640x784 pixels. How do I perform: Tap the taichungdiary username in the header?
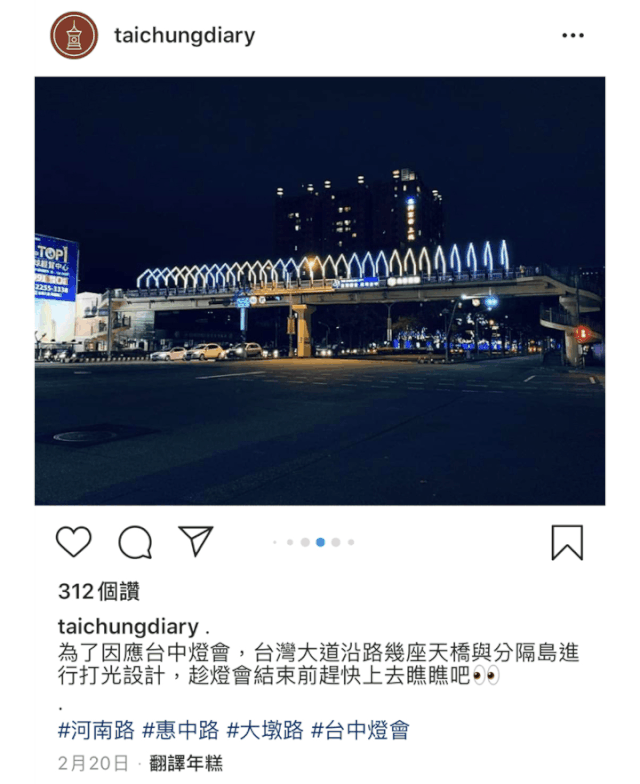pos(184,36)
